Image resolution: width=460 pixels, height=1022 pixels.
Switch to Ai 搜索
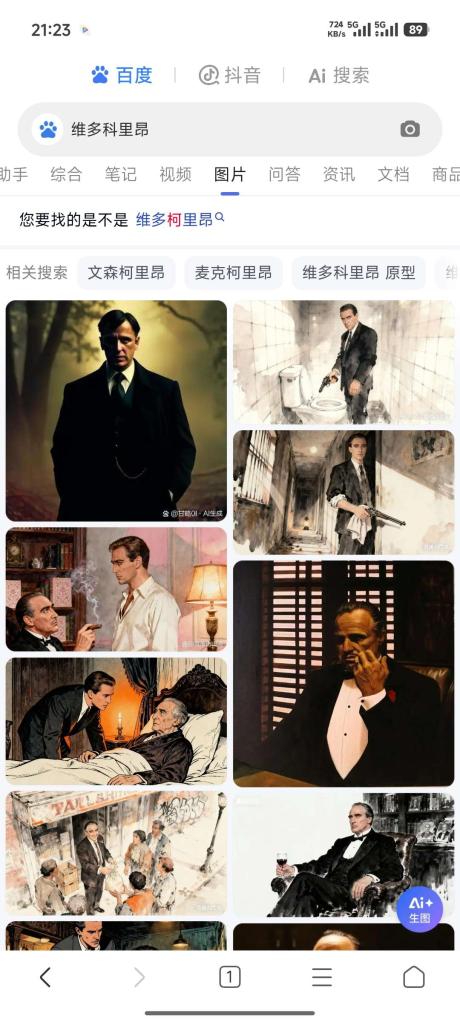pos(339,75)
